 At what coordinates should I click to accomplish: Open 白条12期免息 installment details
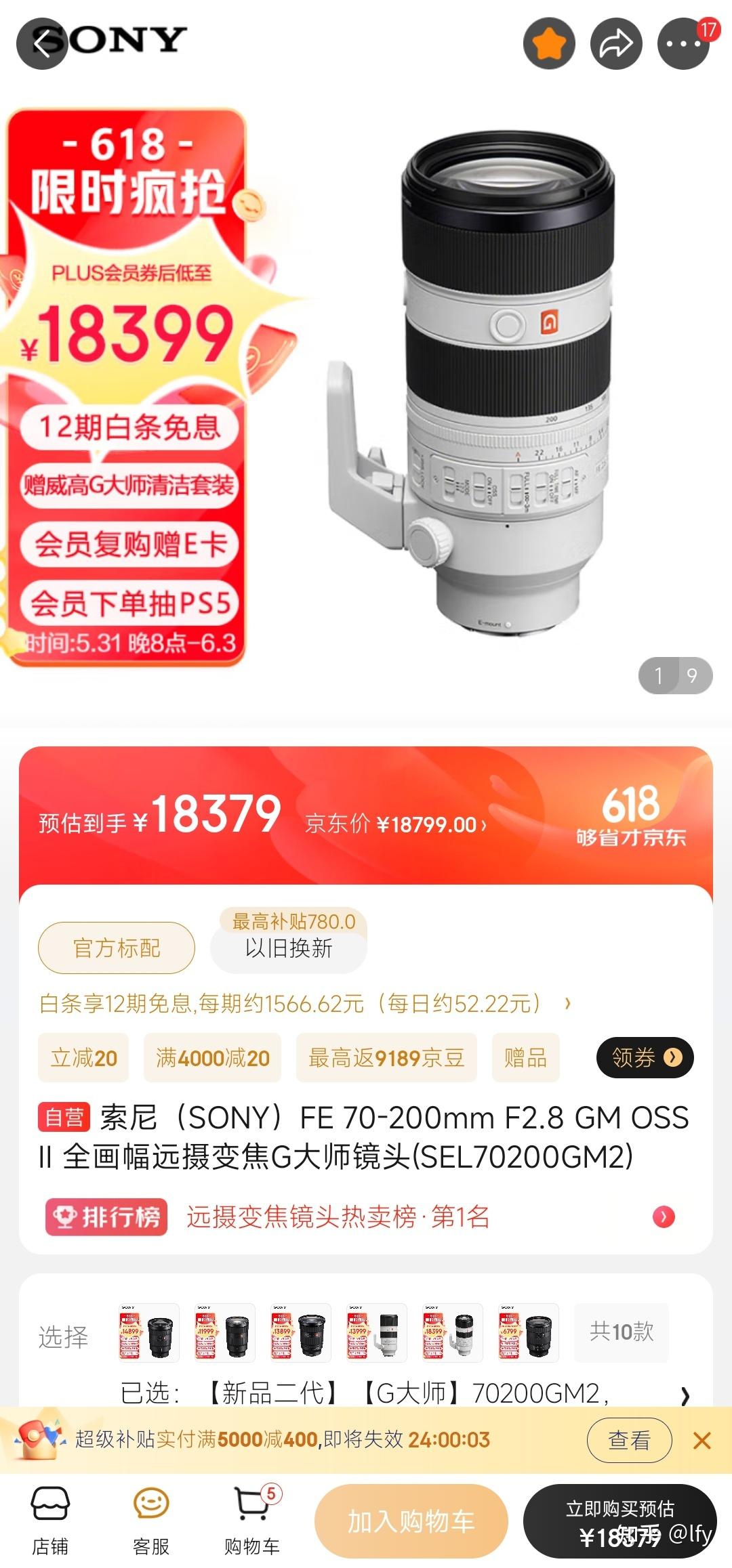[305, 1003]
